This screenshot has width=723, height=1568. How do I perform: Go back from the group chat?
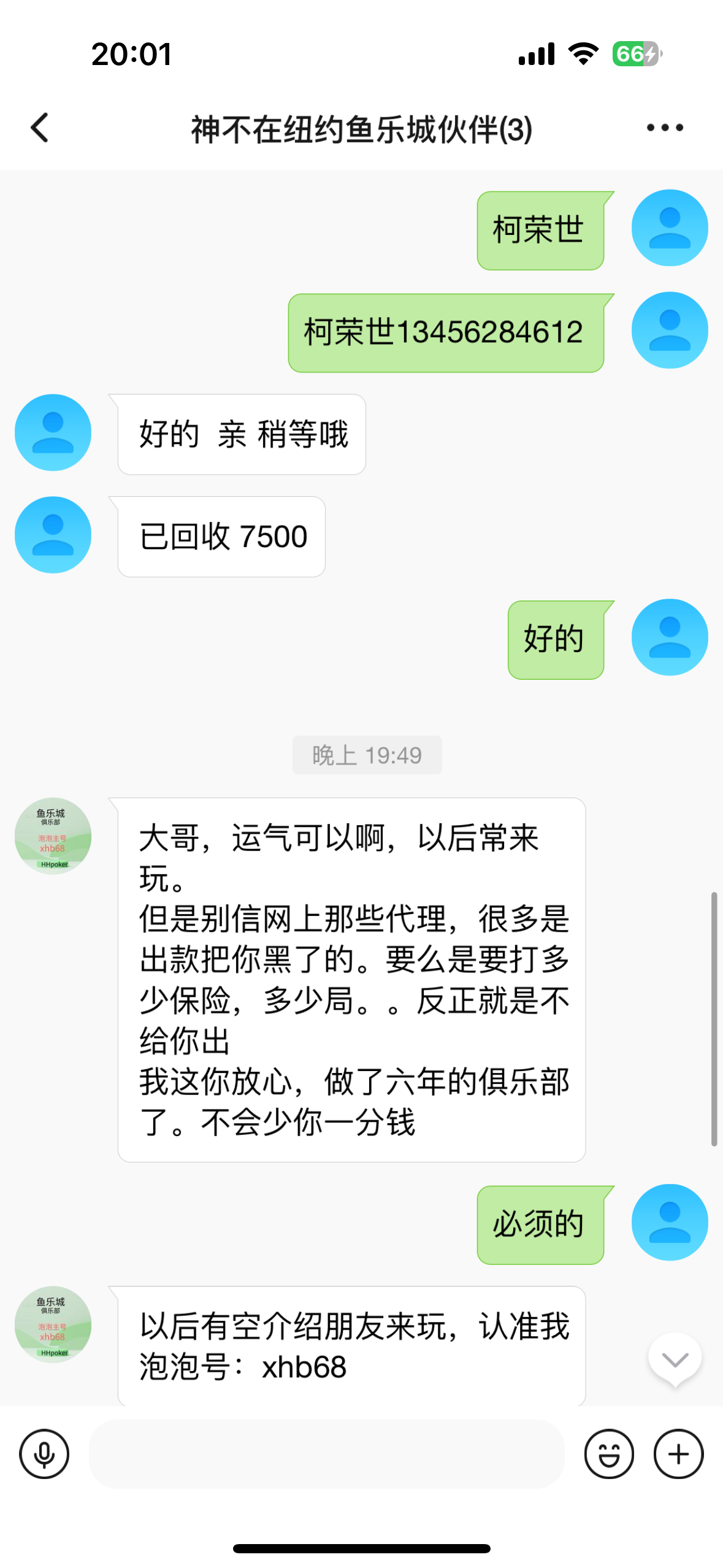click(x=40, y=128)
